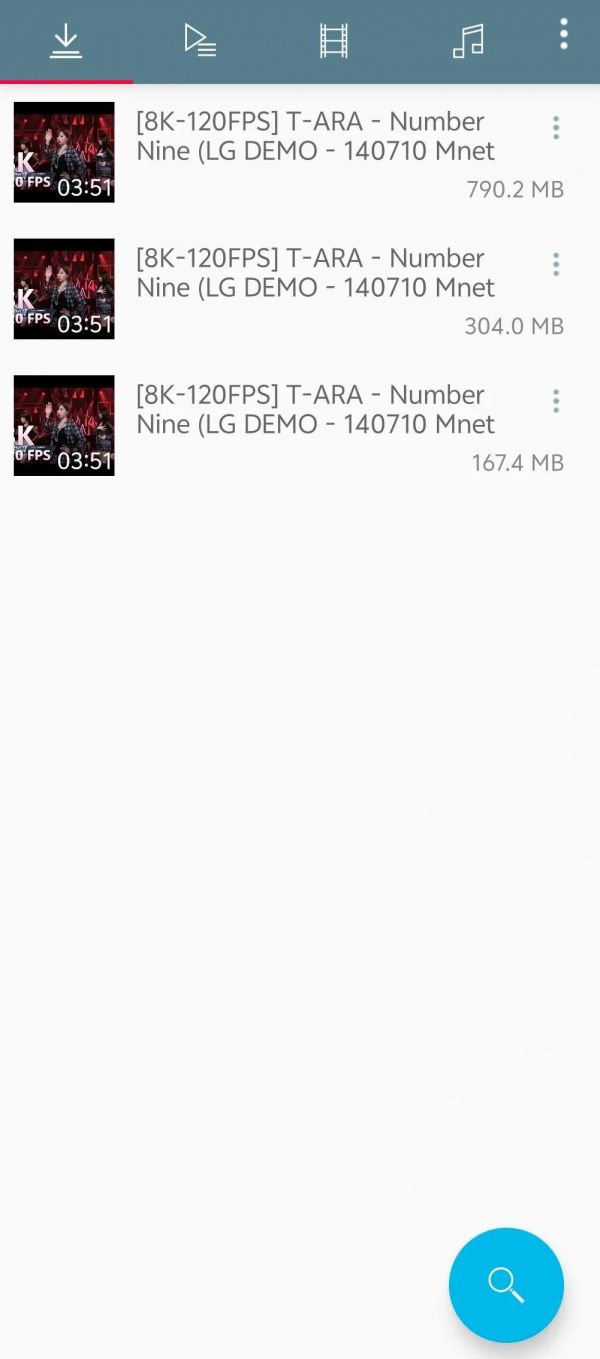Screen dimensions: 600x1359
Task: Open the music note tab
Action: 468,41
